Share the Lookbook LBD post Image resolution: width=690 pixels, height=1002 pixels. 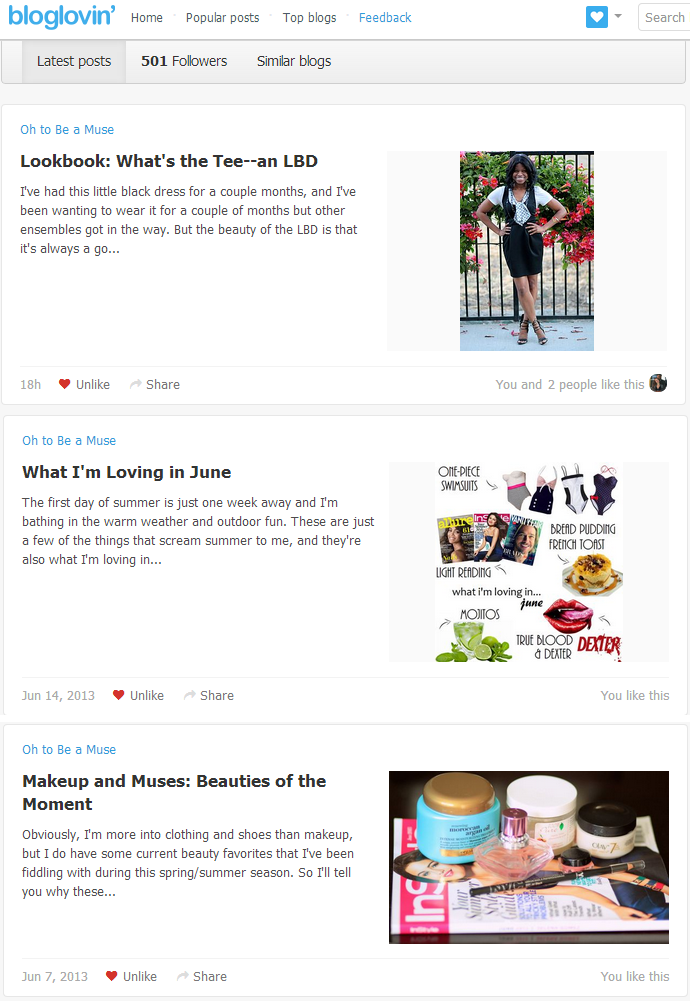[155, 384]
